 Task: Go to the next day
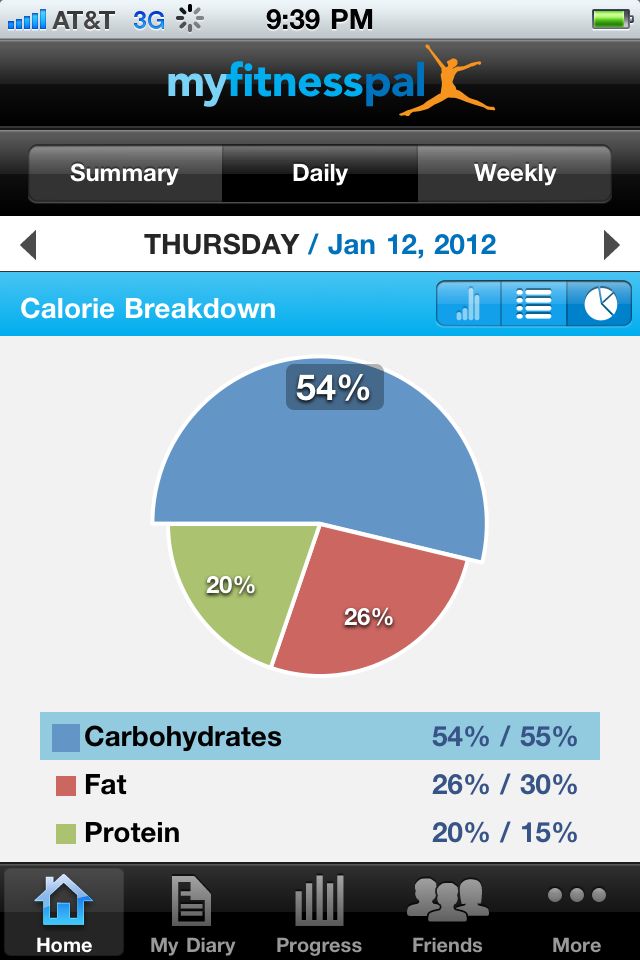tap(612, 245)
